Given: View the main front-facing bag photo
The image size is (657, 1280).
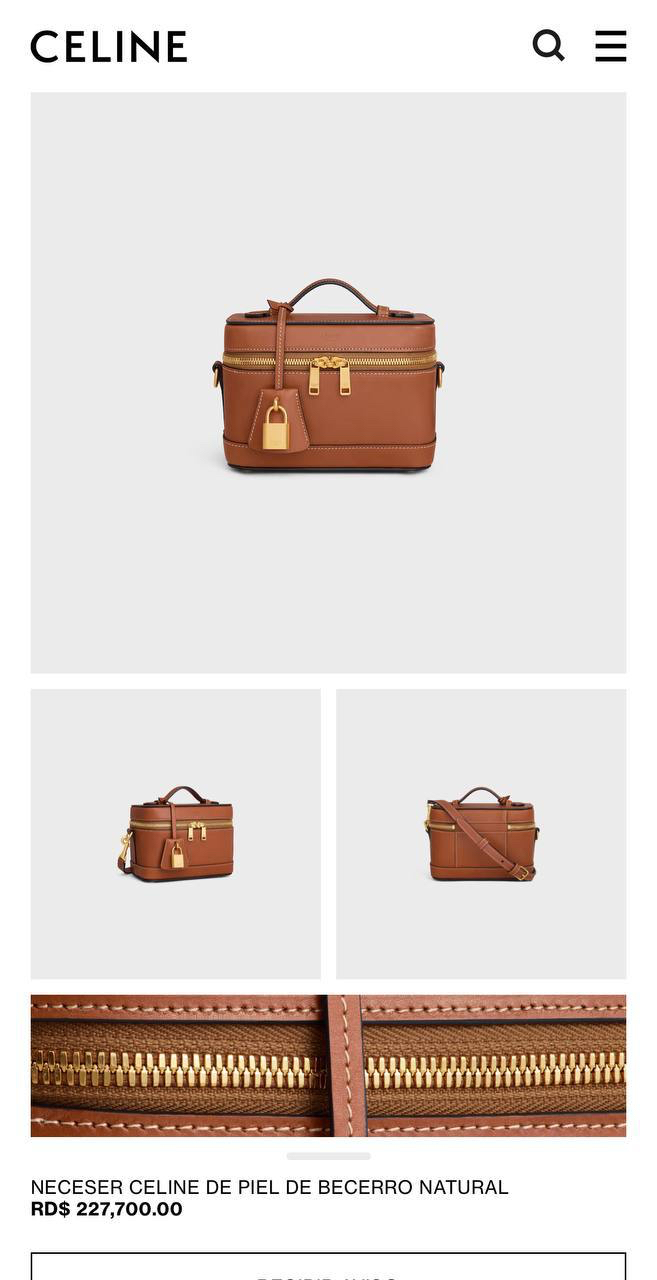Looking at the screenshot, I should (328, 383).
